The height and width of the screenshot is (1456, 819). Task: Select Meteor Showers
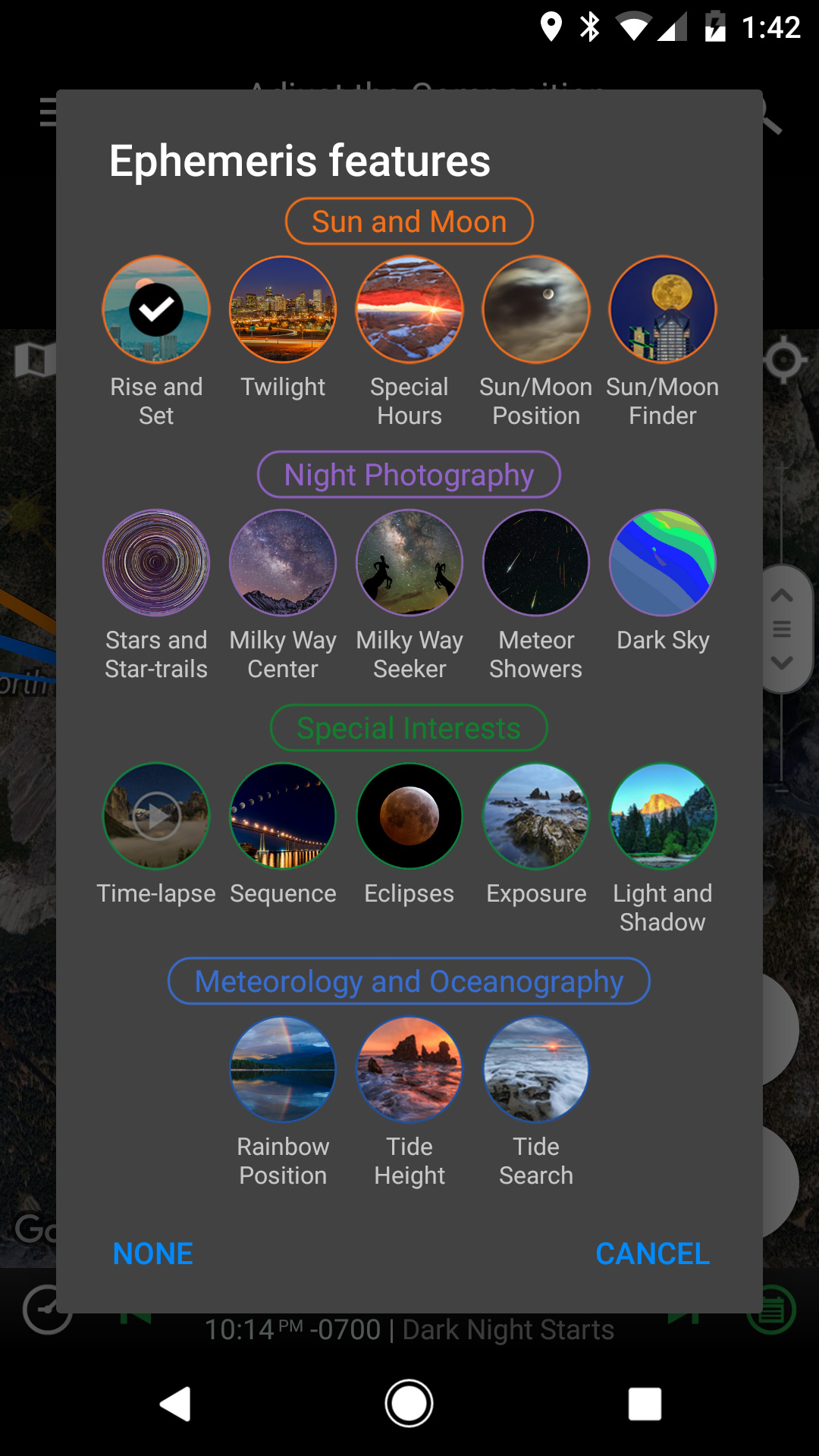click(x=536, y=563)
